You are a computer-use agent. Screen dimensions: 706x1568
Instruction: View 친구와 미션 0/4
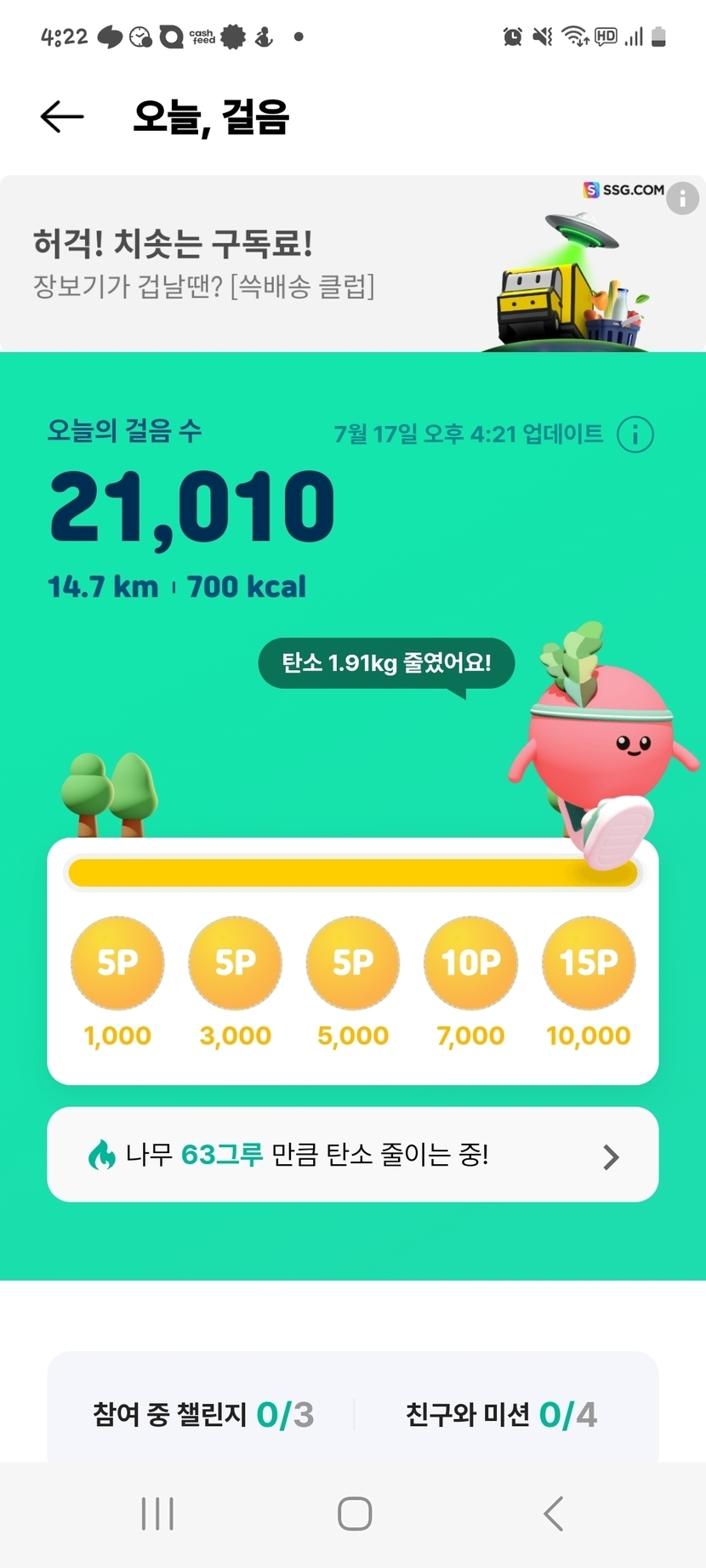tap(501, 1415)
